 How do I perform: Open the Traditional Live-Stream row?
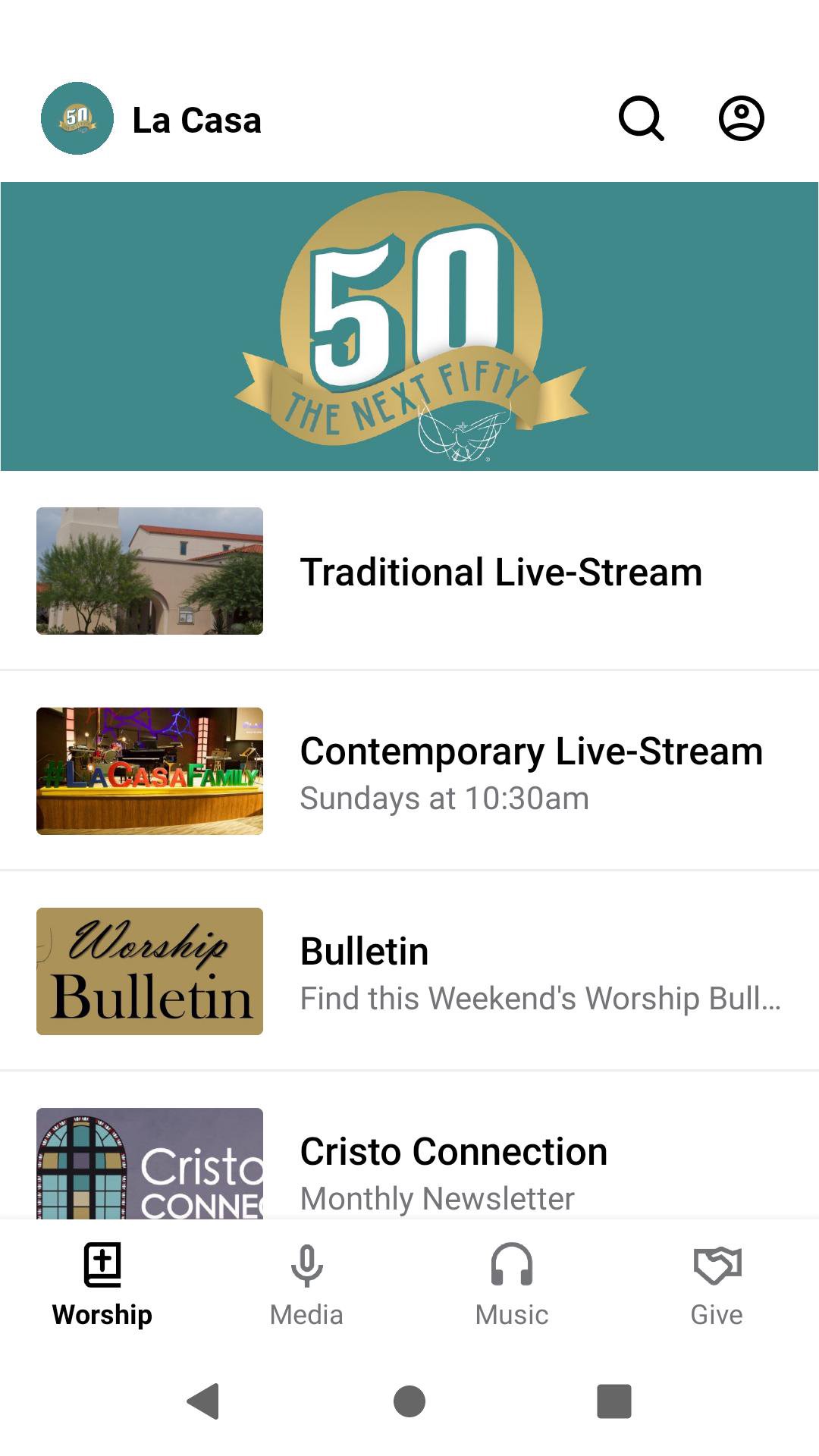pos(409,571)
